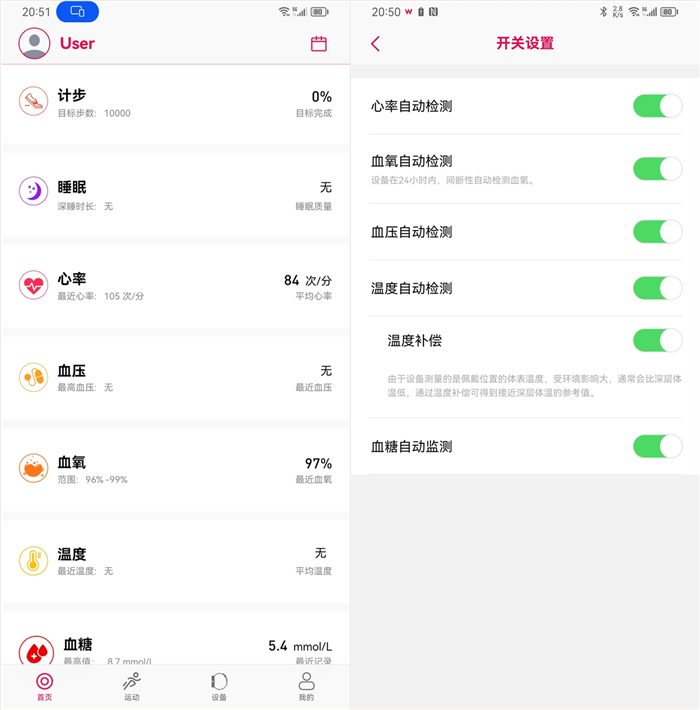Open the 睡眠 sleep card

pos(175,194)
